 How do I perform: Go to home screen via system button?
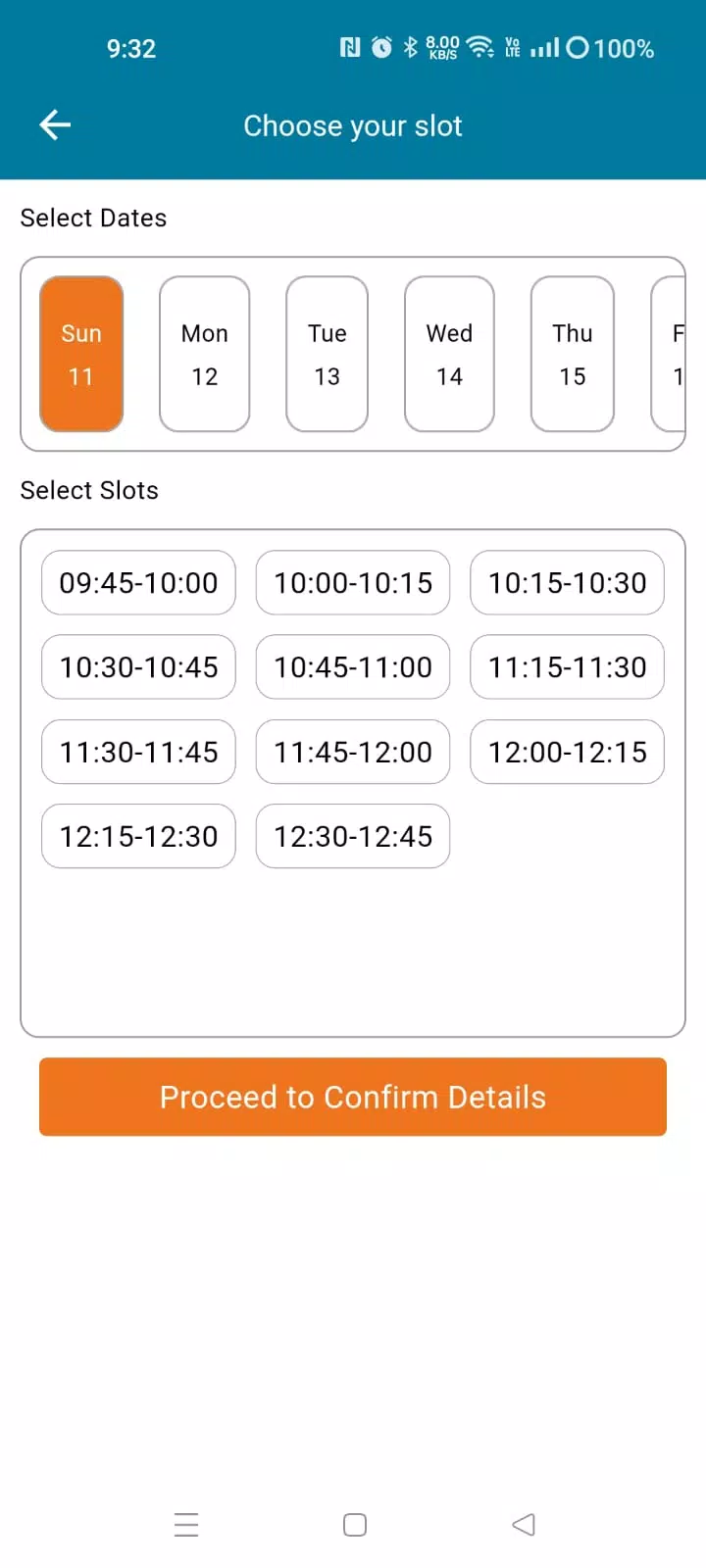pos(355,1525)
